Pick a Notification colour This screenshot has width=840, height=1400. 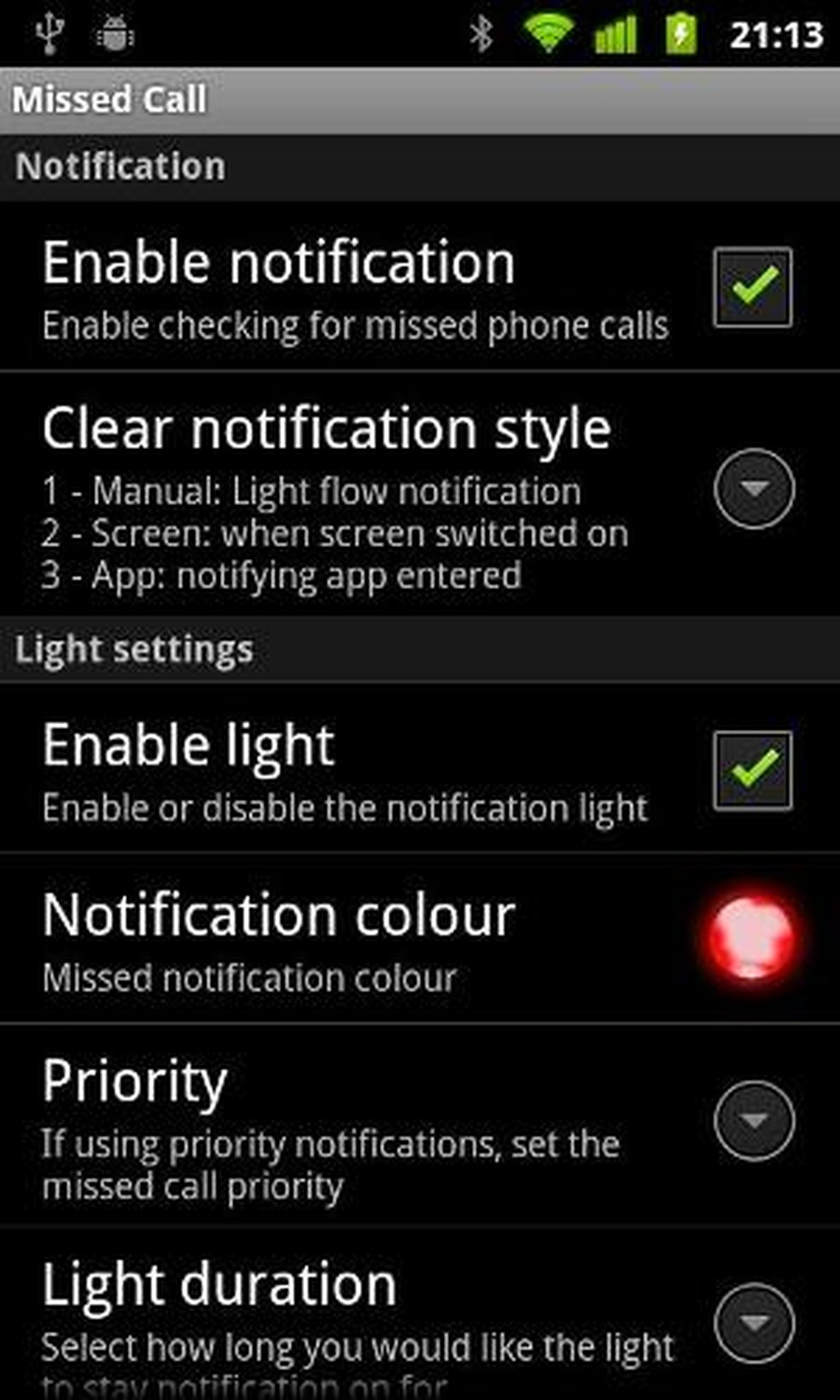pos(752,937)
